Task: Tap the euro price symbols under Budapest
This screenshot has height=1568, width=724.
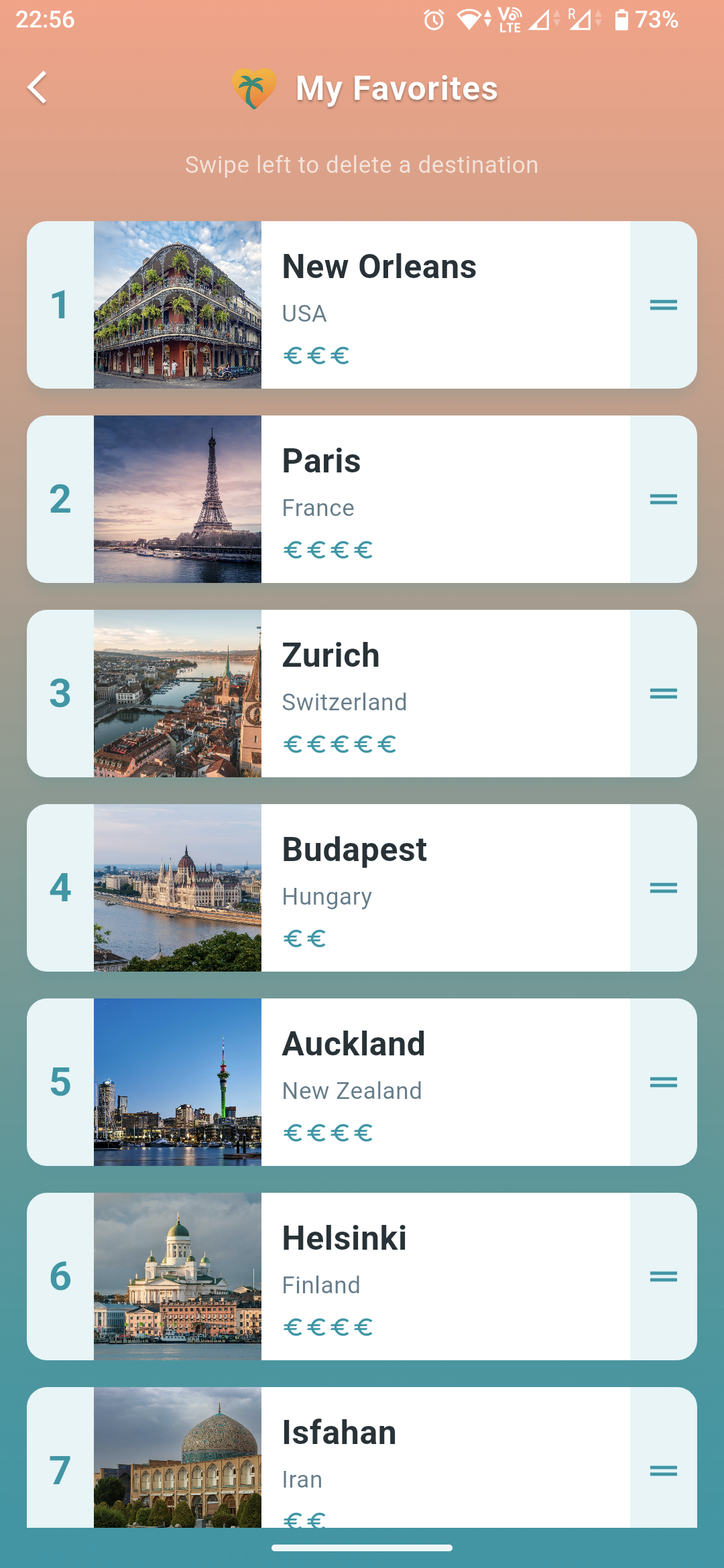Action: [x=305, y=938]
